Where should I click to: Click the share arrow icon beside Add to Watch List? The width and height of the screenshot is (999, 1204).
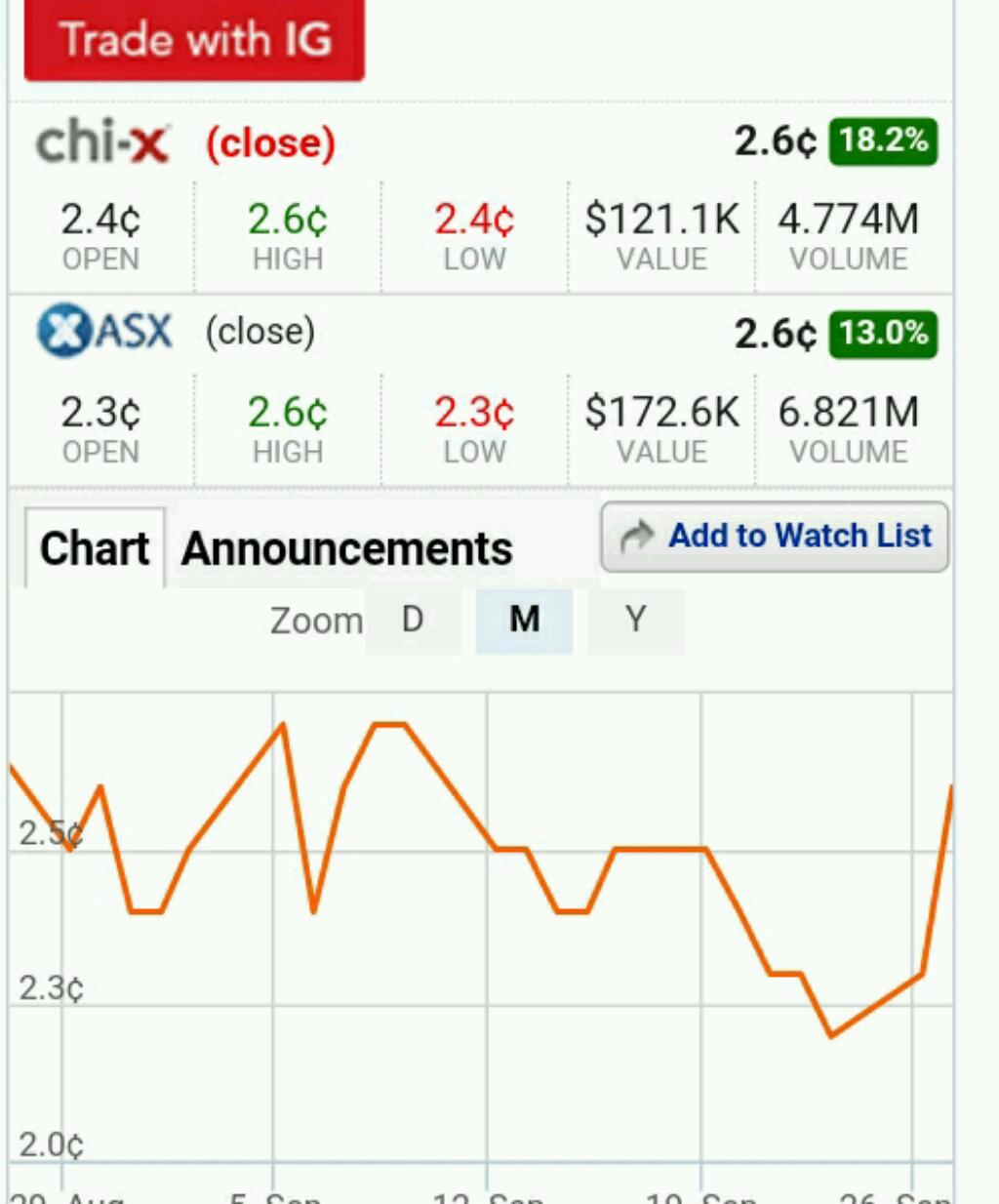click(x=636, y=535)
